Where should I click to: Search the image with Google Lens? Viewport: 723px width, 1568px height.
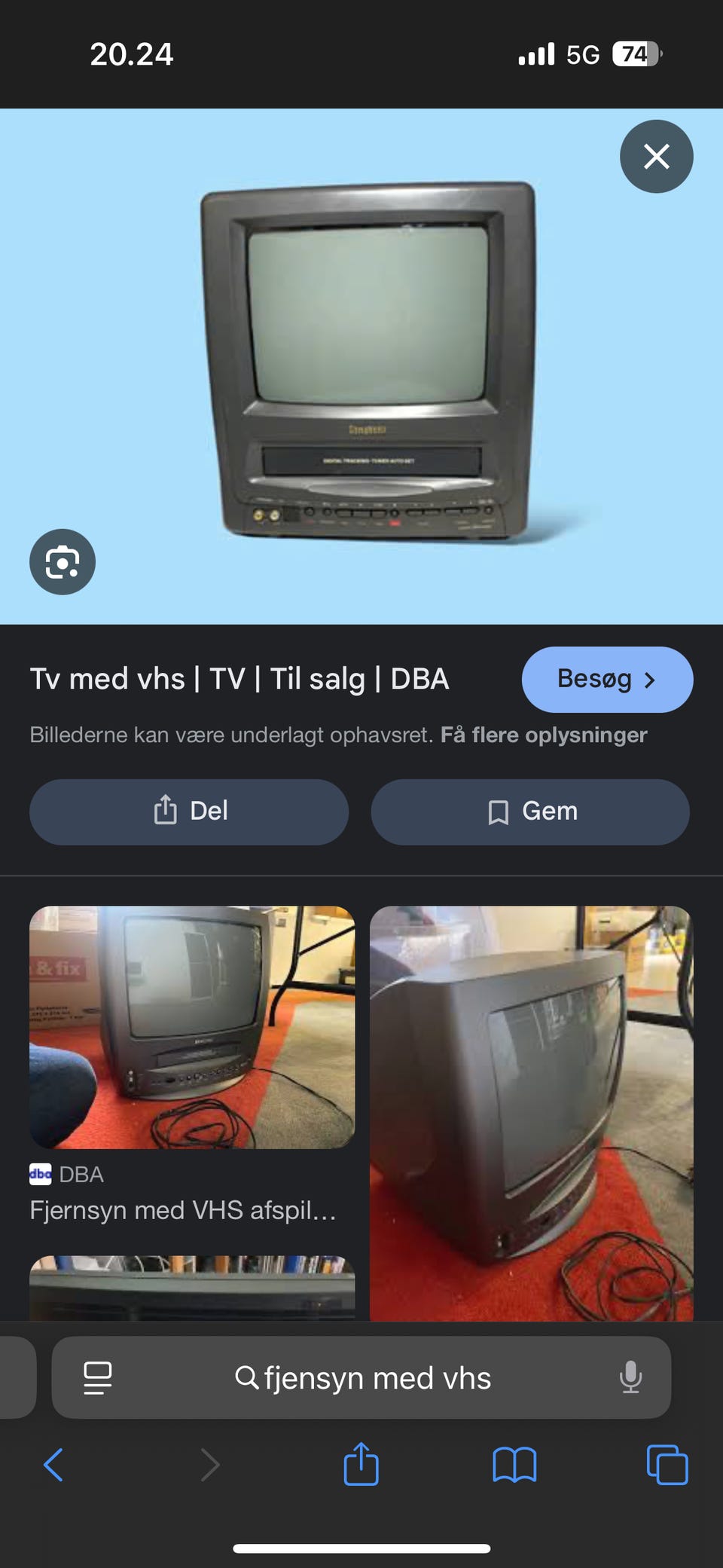point(63,562)
